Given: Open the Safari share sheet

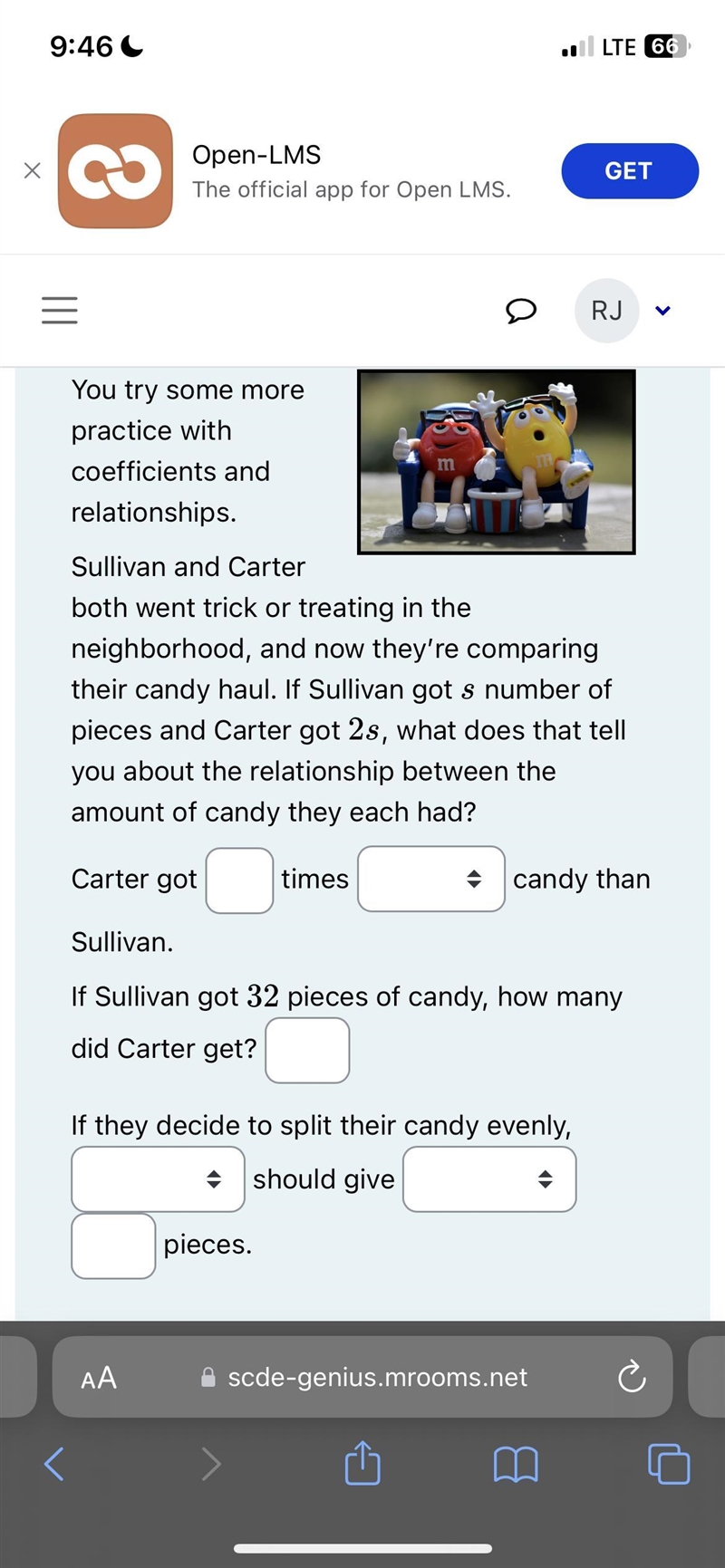Looking at the screenshot, I should tap(362, 1461).
